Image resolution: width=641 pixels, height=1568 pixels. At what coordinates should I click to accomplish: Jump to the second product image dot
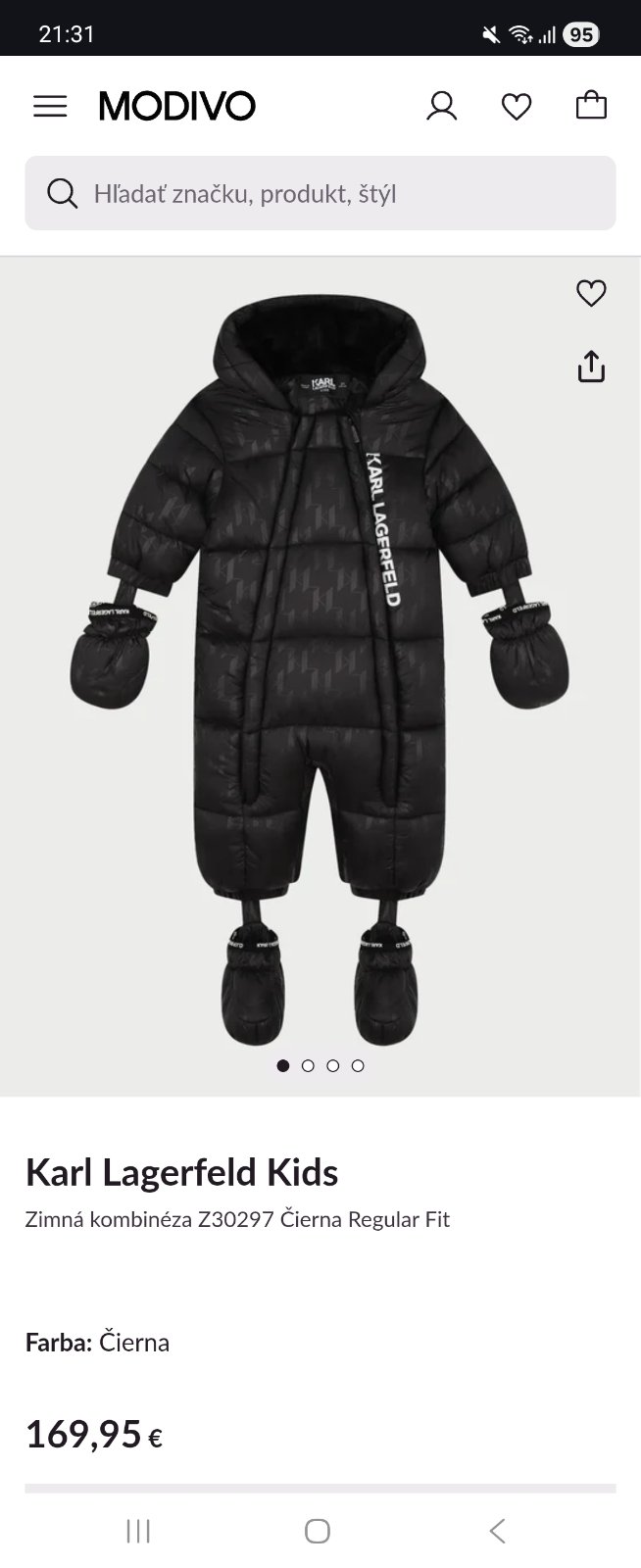tap(308, 1065)
